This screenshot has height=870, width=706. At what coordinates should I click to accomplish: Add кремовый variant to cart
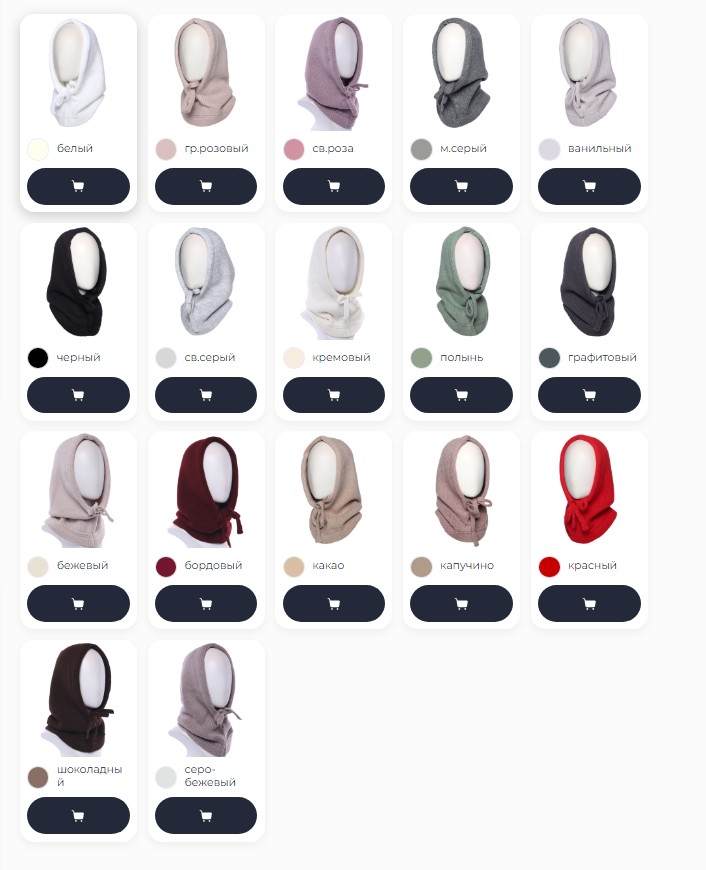pos(334,395)
